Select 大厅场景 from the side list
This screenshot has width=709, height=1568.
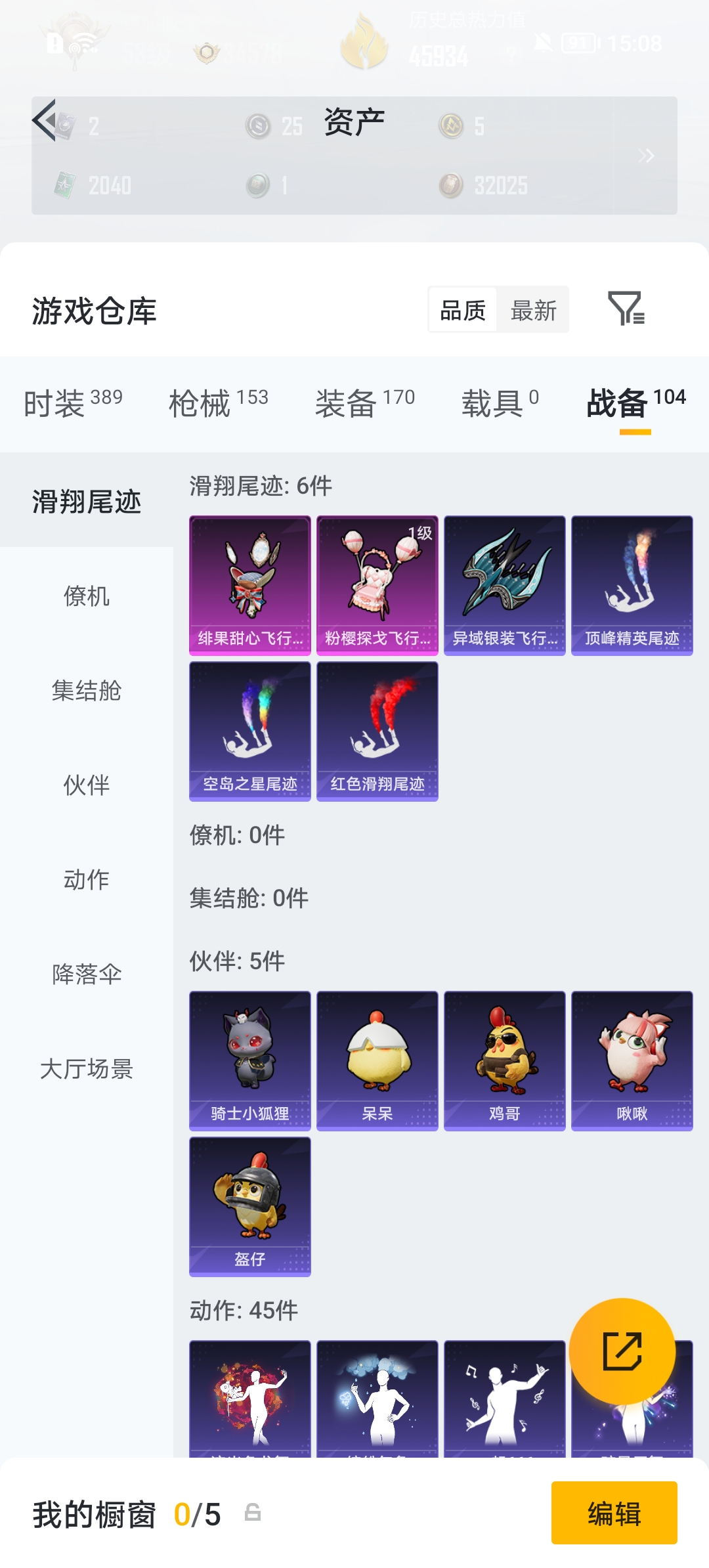88,1070
